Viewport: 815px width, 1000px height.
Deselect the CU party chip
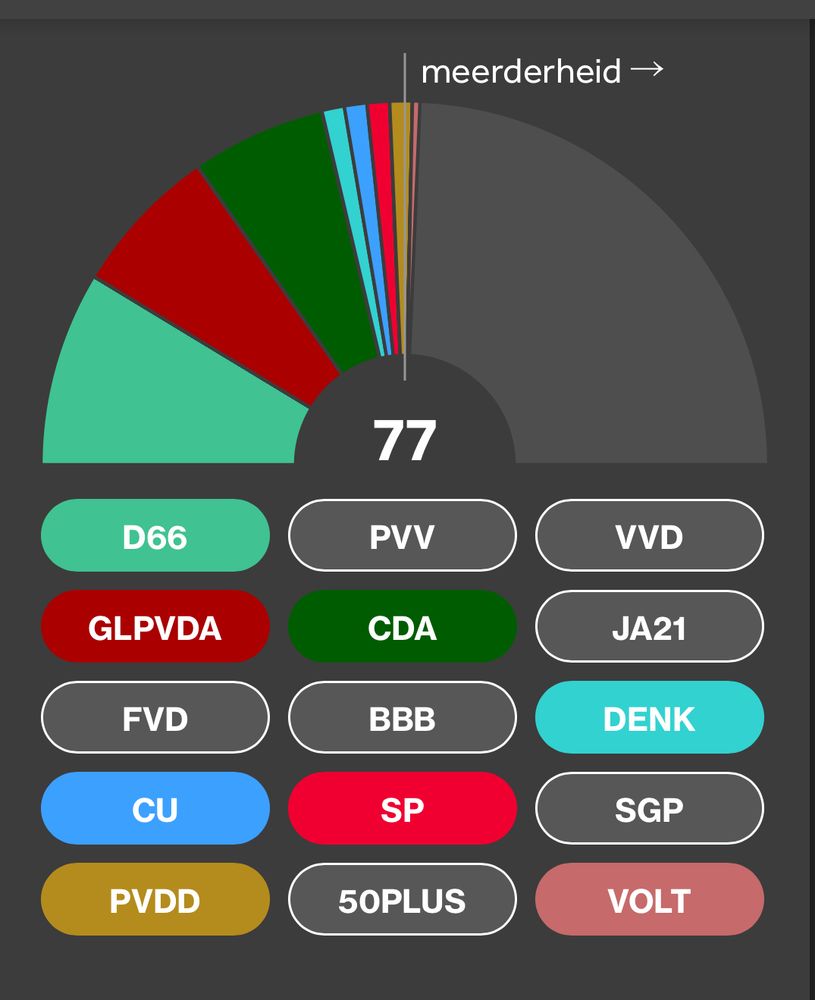[155, 808]
